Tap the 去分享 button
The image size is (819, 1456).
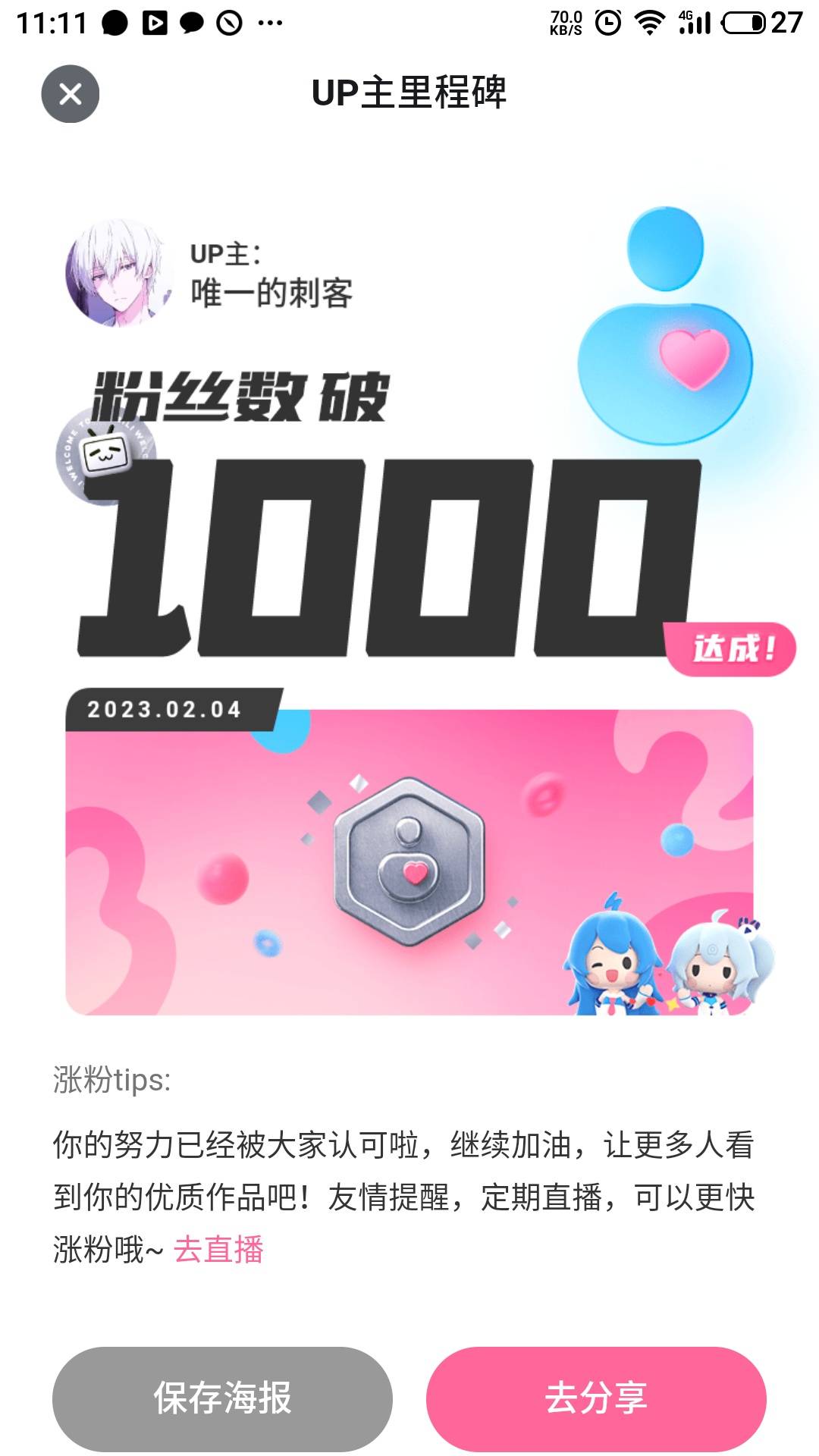click(596, 1398)
